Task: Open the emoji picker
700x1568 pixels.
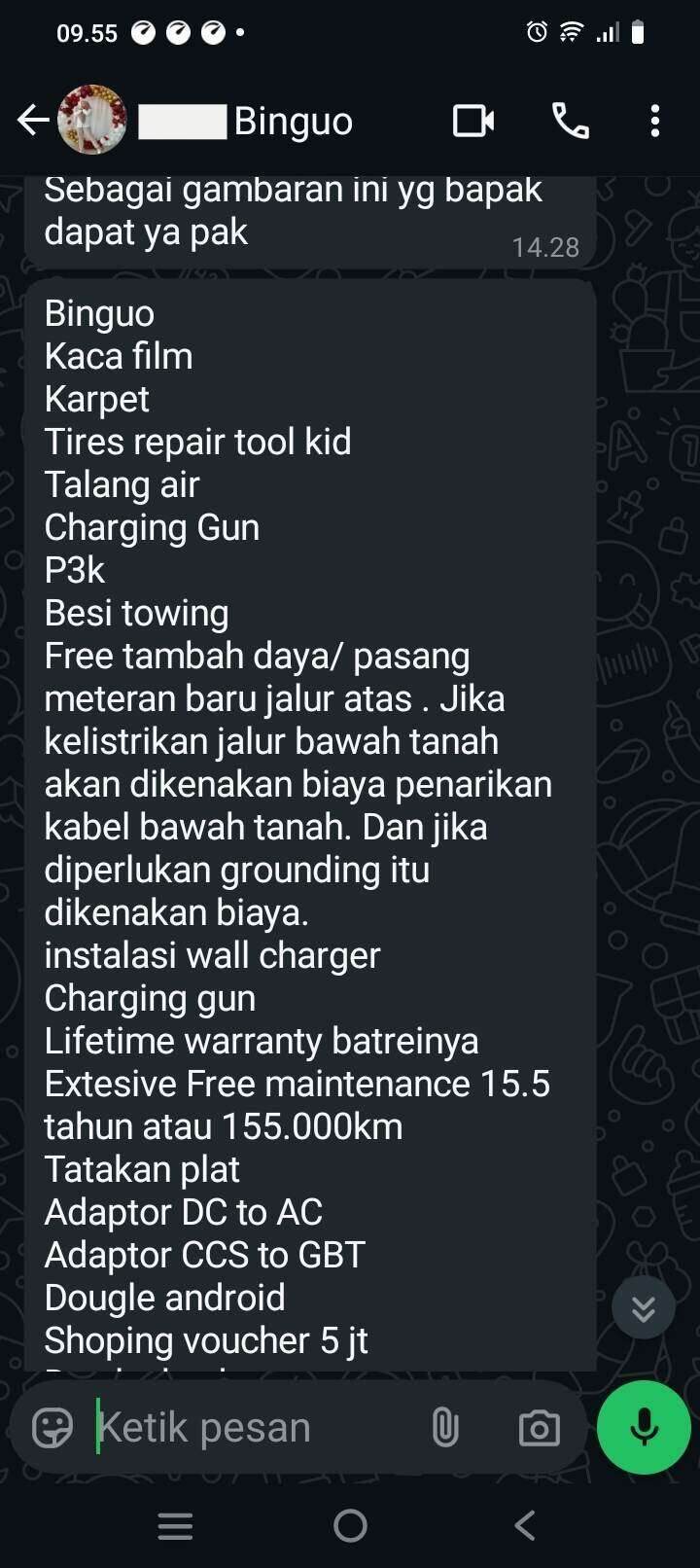Action: click(x=52, y=1428)
